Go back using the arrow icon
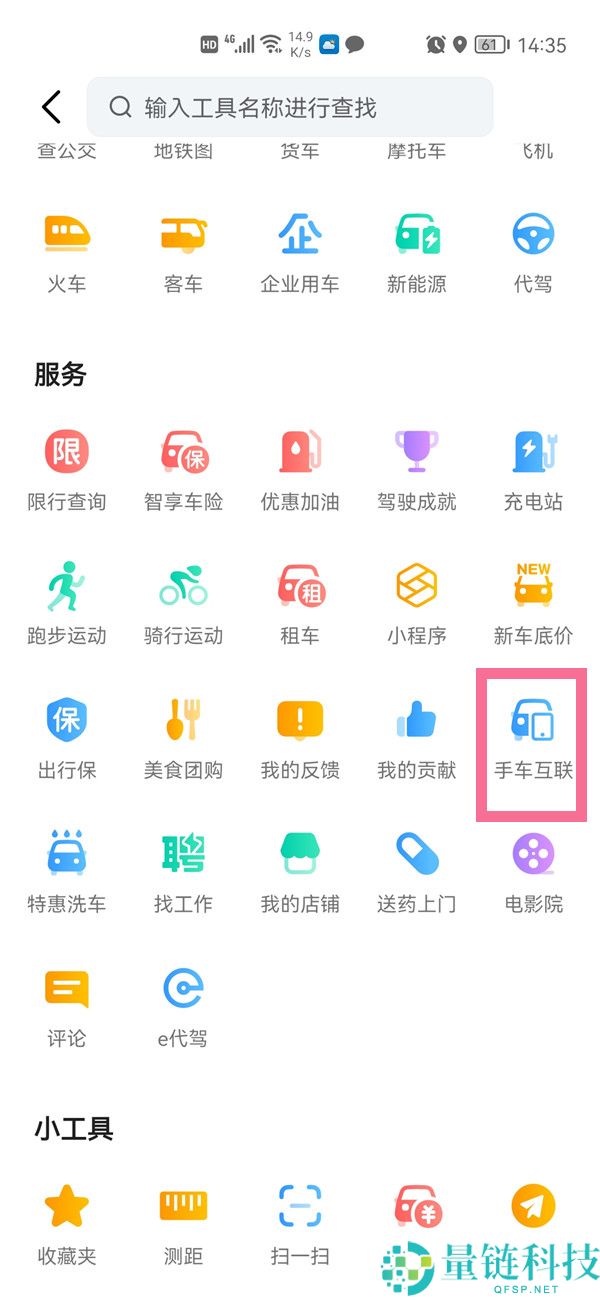The height and width of the screenshot is (1300, 600). pyautogui.click(x=52, y=107)
